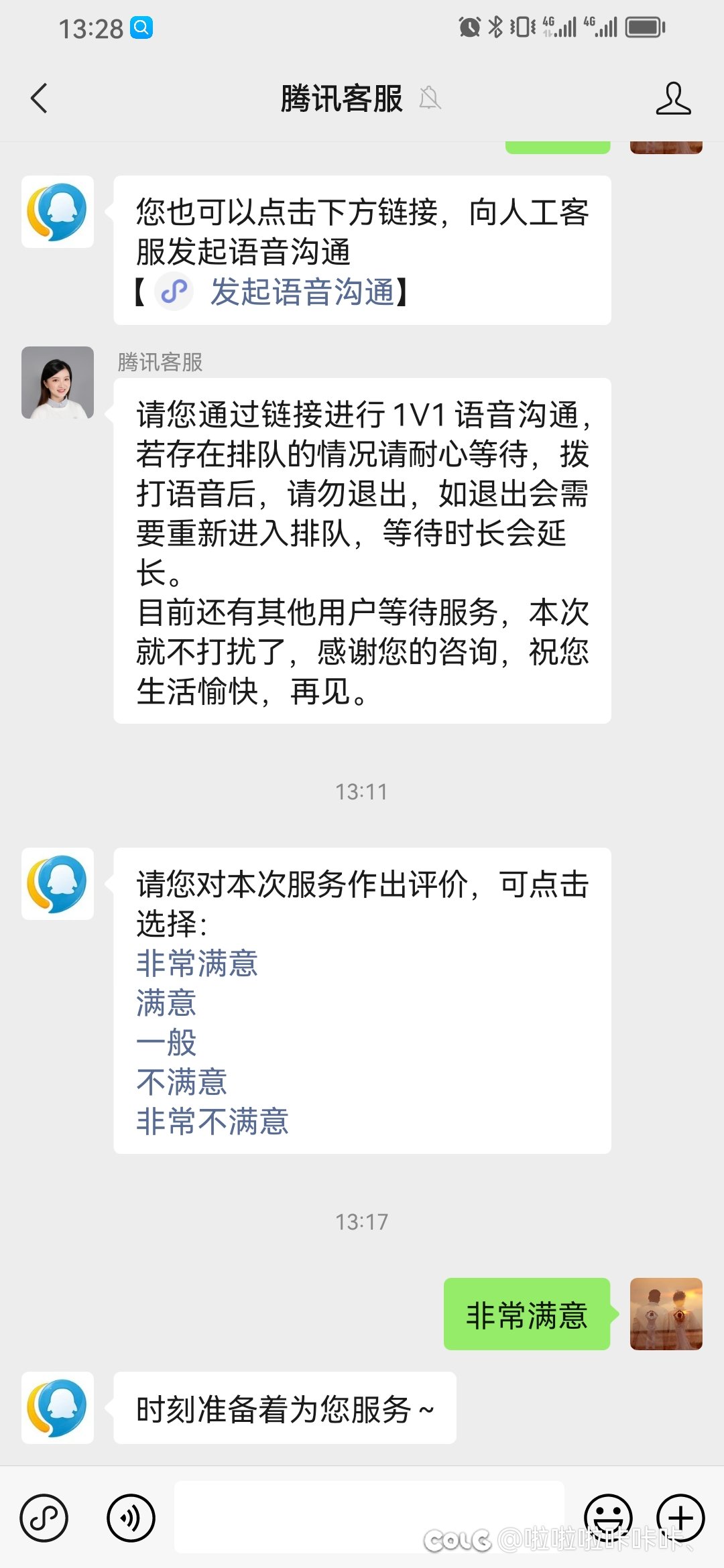Rate the service as 一般
The image size is (724, 1568).
[x=166, y=1043]
